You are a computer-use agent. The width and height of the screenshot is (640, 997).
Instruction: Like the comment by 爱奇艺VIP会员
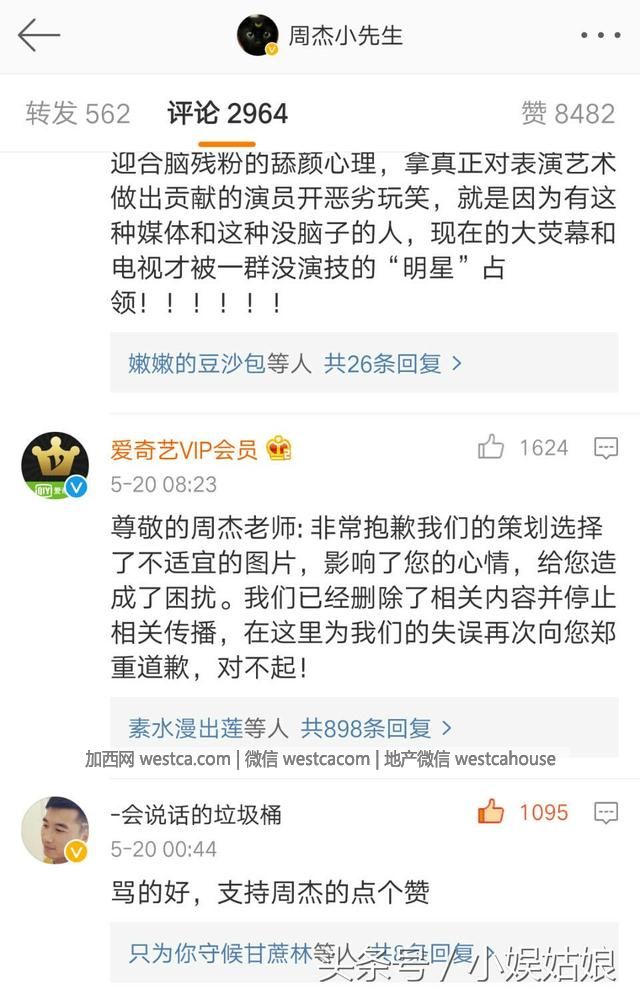[491, 447]
